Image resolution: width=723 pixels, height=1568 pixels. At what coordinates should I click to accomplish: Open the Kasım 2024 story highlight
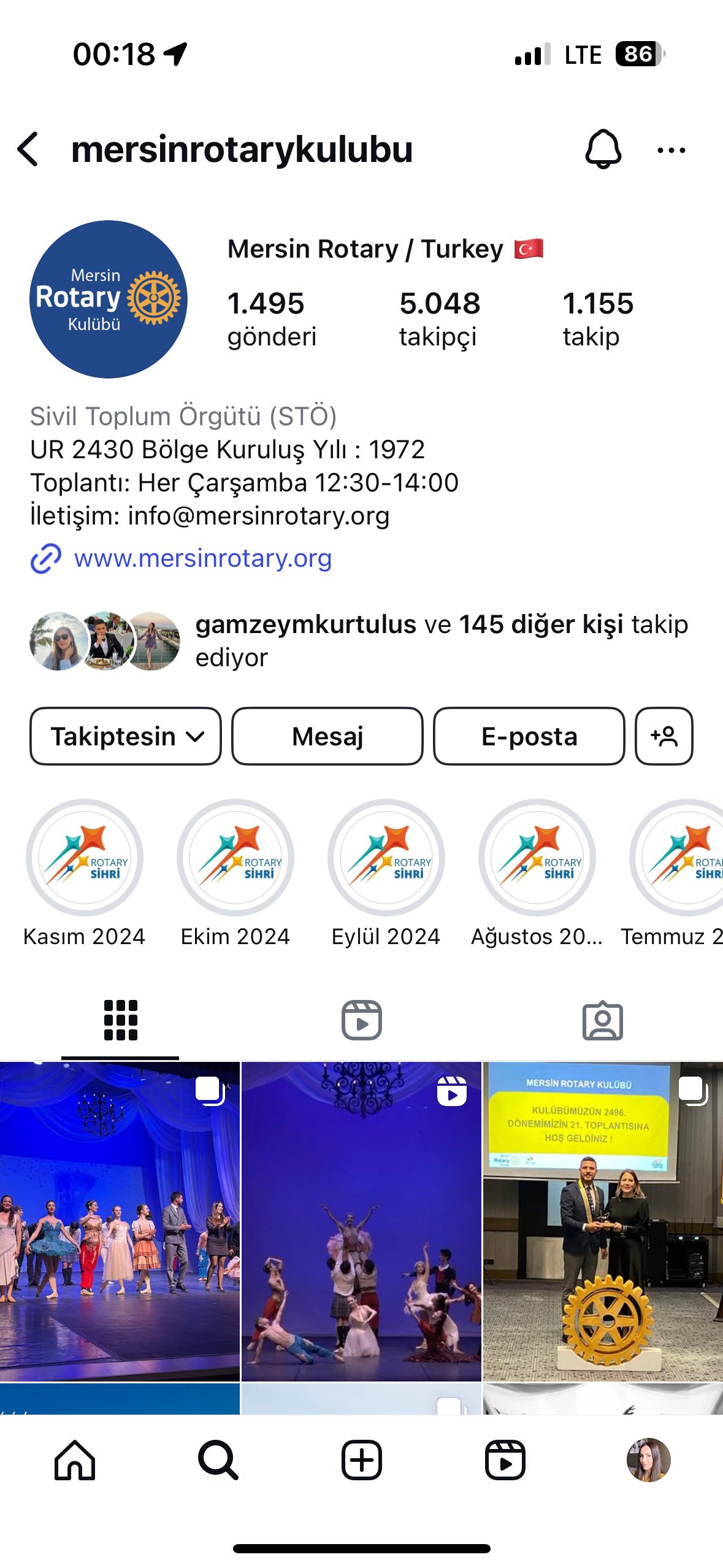[85, 858]
